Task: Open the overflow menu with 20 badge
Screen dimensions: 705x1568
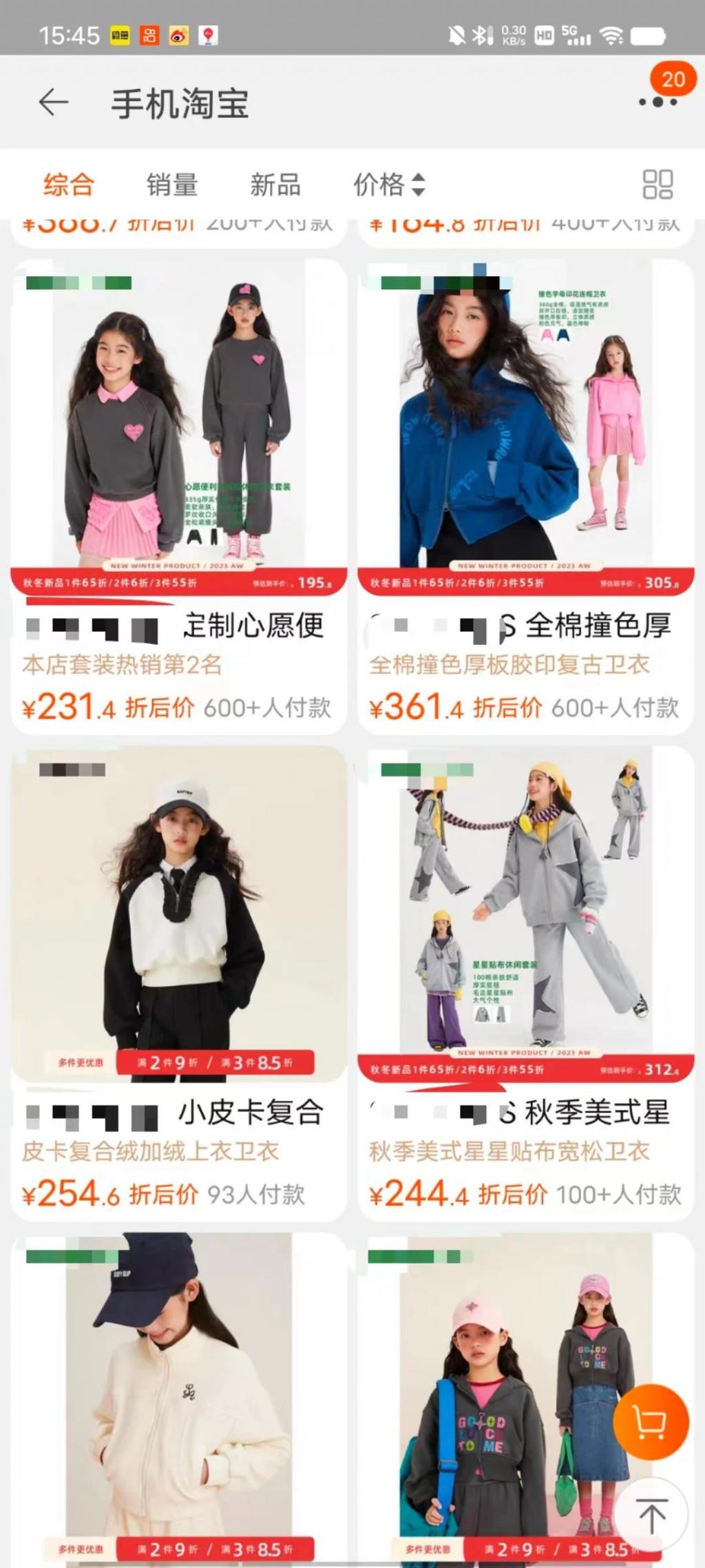Action: pyautogui.click(x=657, y=102)
